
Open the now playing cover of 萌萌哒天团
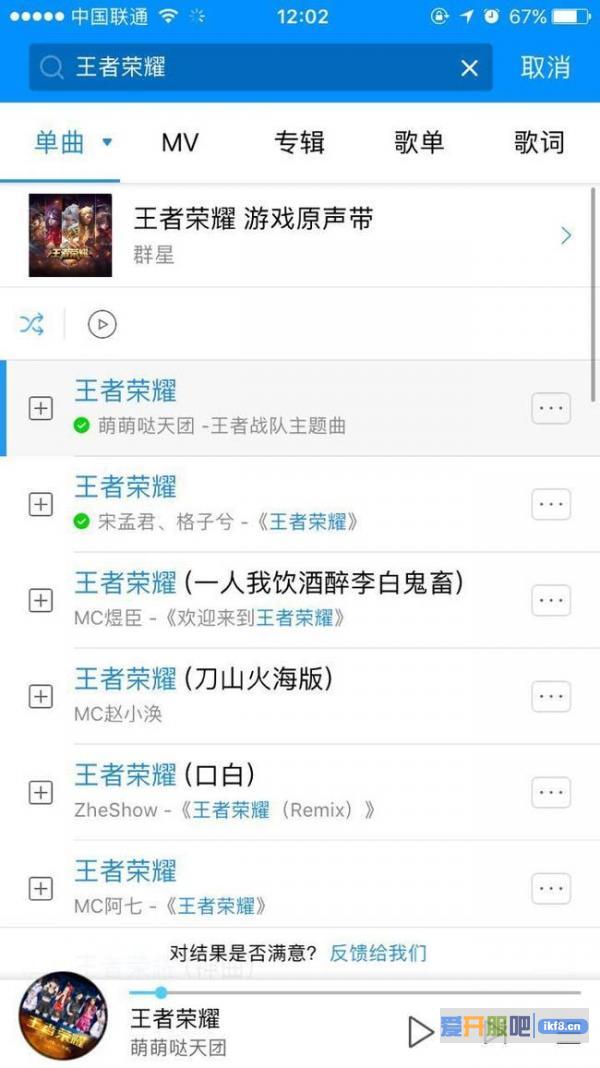click(x=62, y=1016)
